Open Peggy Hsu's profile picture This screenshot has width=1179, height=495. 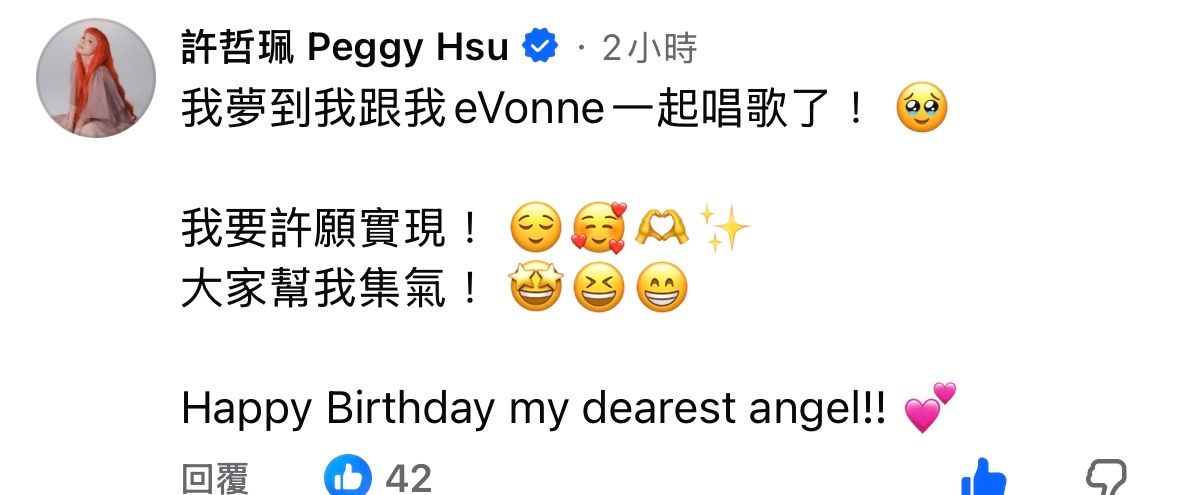pyautogui.click(x=96, y=78)
